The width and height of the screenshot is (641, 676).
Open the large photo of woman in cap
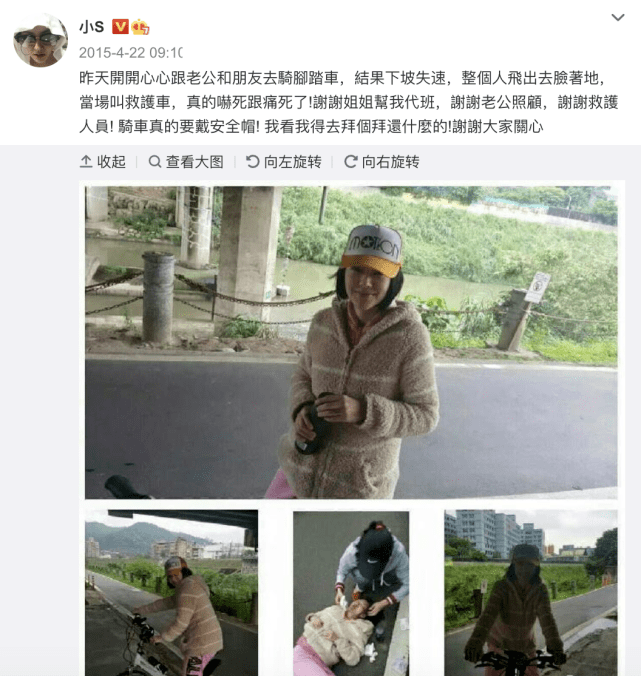click(351, 342)
